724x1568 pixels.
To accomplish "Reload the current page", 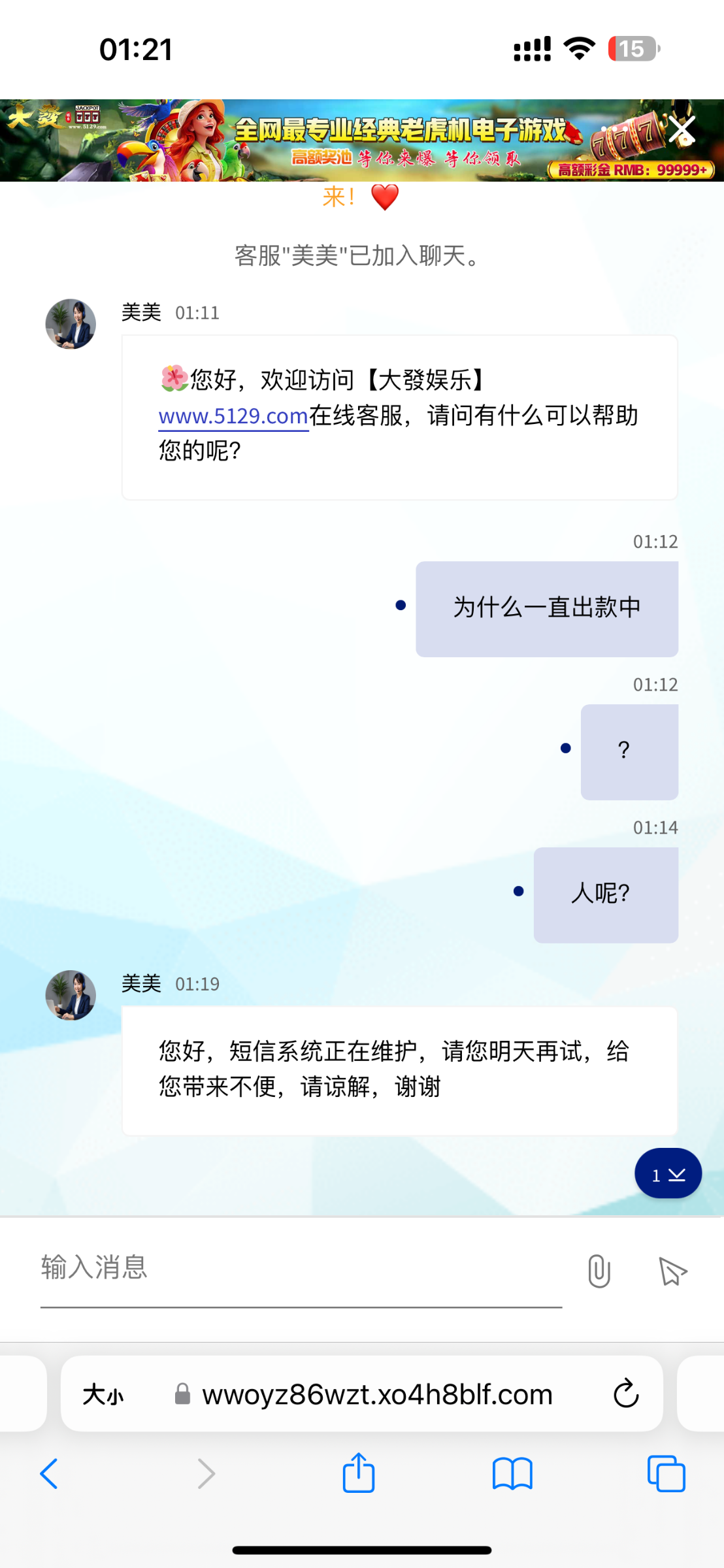I will pos(626,1394).
